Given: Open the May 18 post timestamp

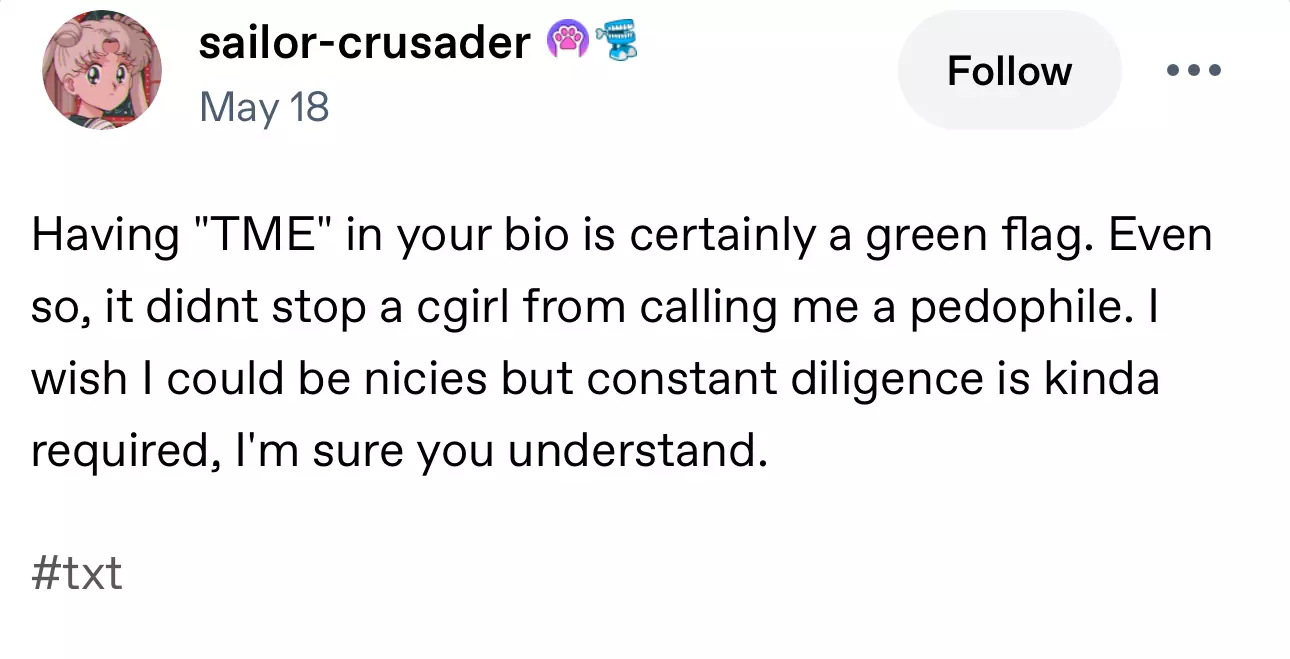Looking at the screenshot, I should click(x=264, y=106).
